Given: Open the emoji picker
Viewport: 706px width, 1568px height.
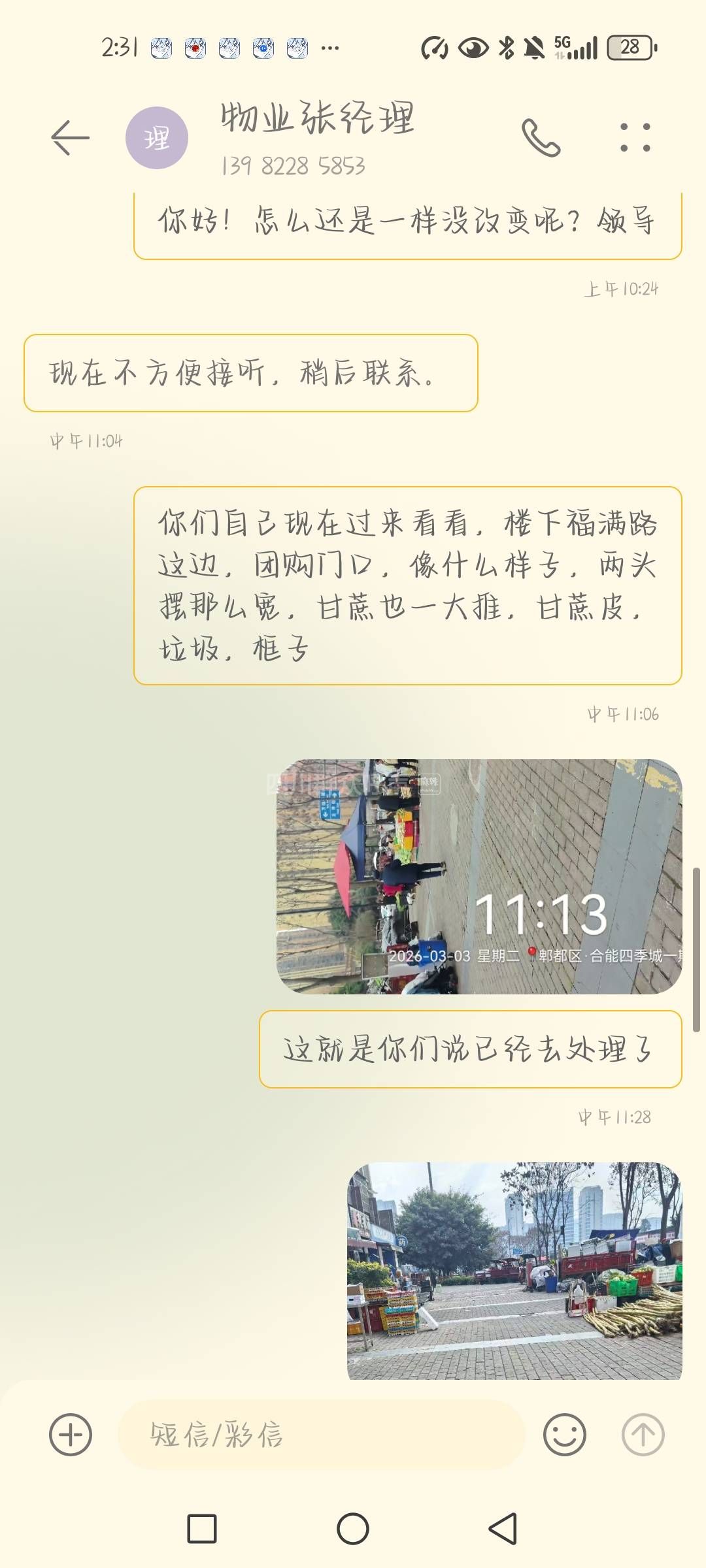Looking at the screenshot, I should (564, 1435).
